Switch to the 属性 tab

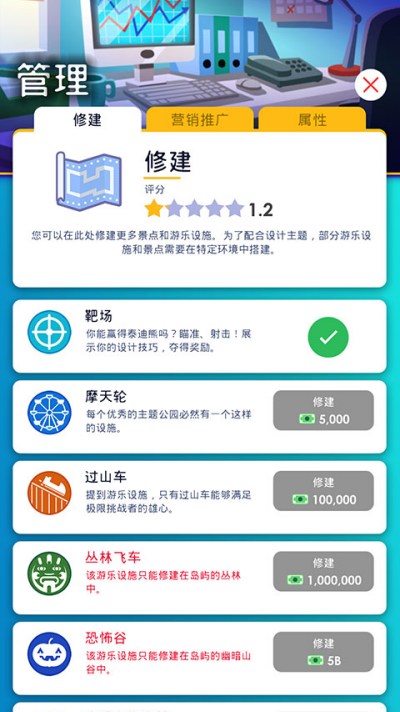click(x=312, y=120)
